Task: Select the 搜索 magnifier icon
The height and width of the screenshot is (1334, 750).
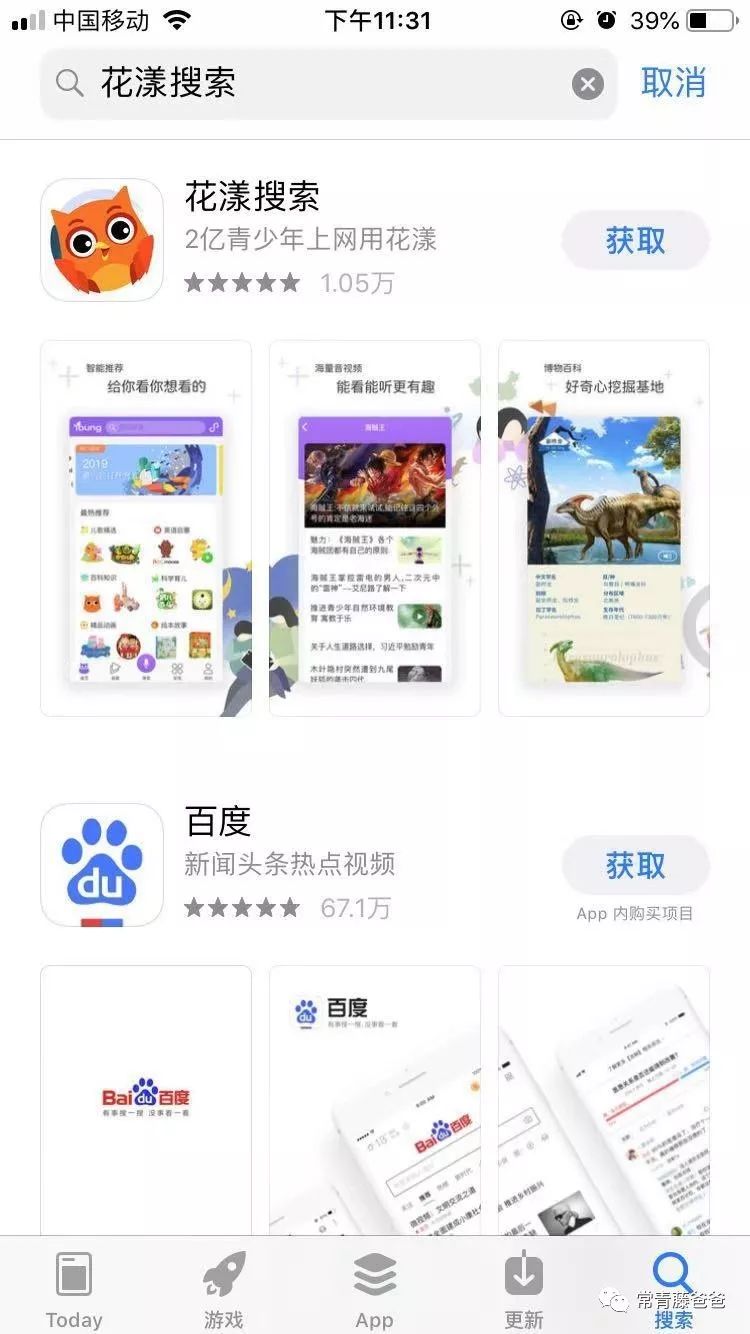Action: (672, 1270)
